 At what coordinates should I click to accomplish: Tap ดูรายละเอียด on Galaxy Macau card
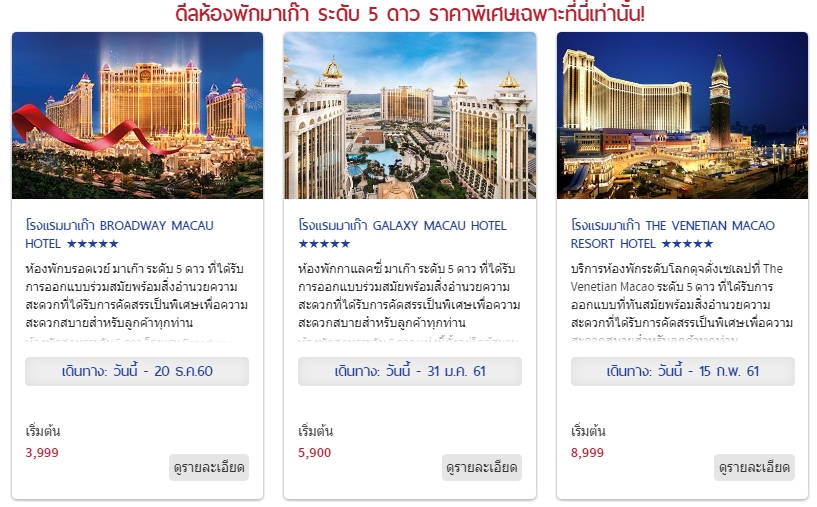482,467
